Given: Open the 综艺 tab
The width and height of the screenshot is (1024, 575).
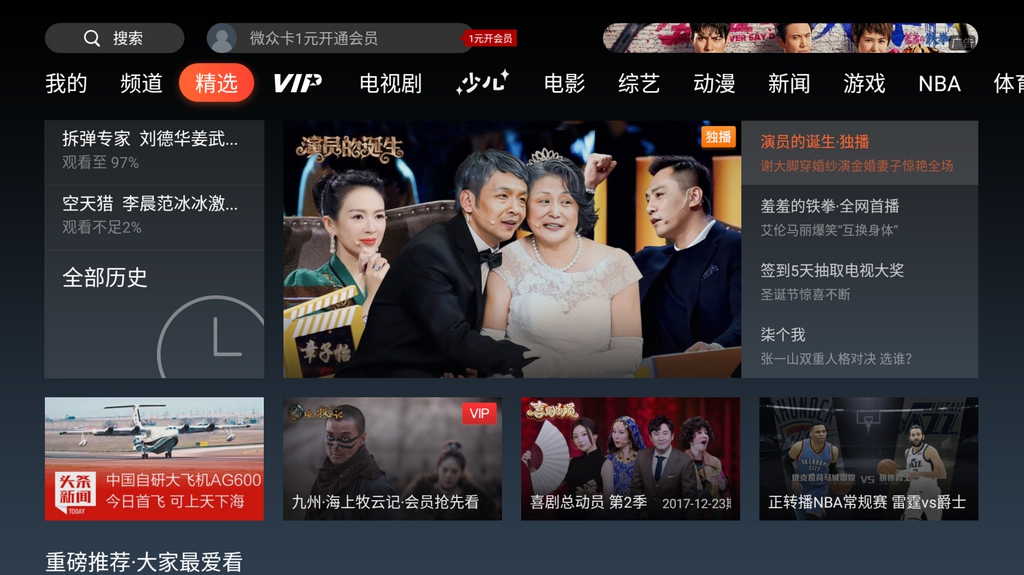Looking at the screenshot, I should [x=639, y=83].
